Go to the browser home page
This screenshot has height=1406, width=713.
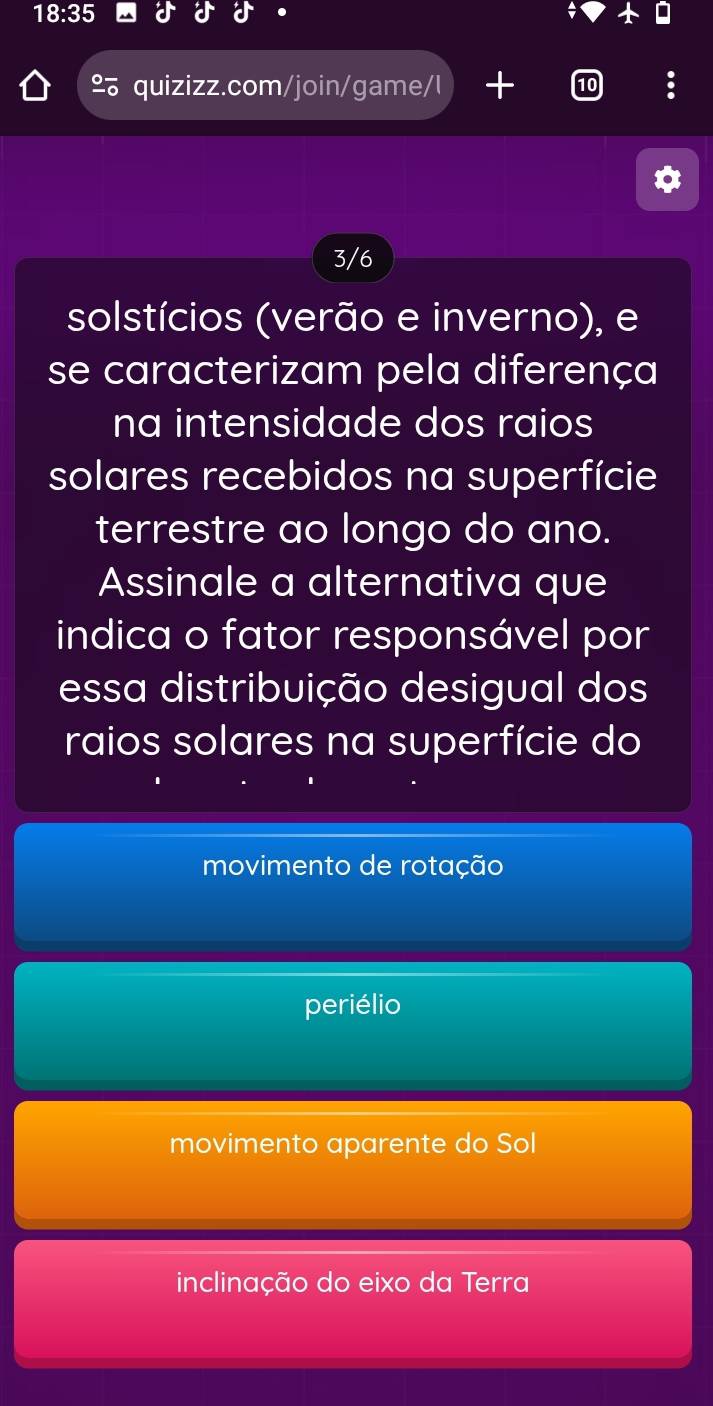pos(34,87)
